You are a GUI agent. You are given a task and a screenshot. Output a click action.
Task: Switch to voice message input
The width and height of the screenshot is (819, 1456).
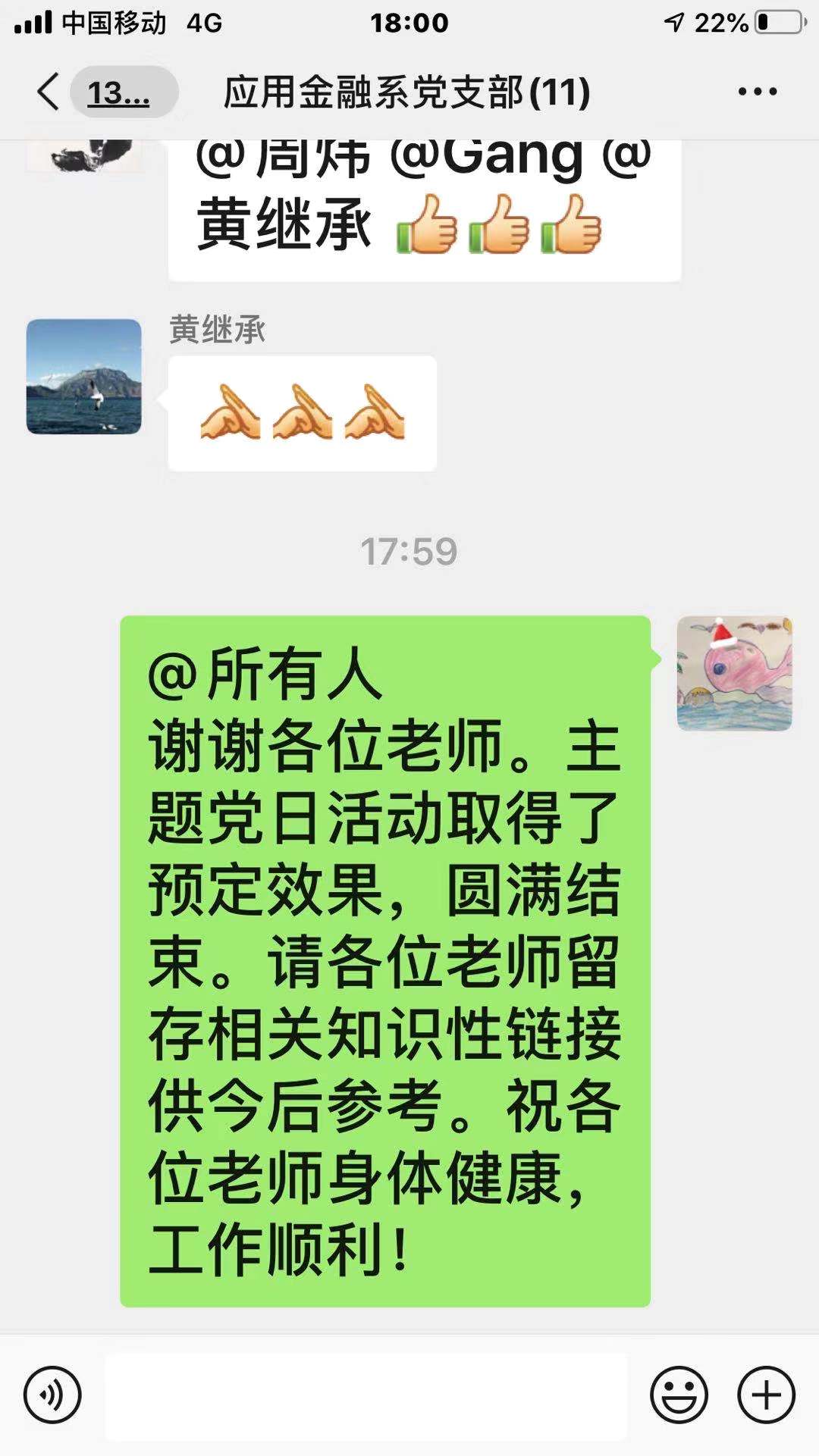coord(52,1395)
